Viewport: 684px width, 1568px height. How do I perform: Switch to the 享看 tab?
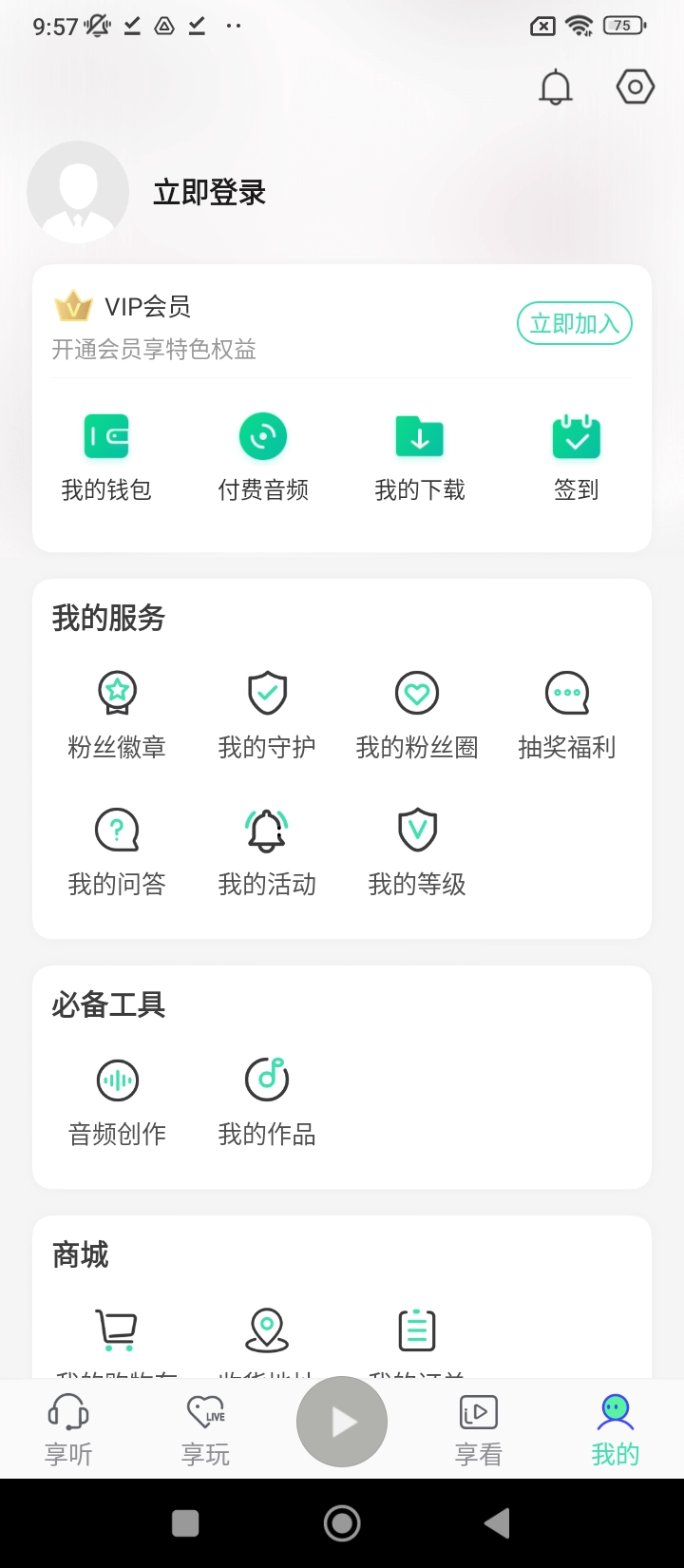coord(478,1428)
